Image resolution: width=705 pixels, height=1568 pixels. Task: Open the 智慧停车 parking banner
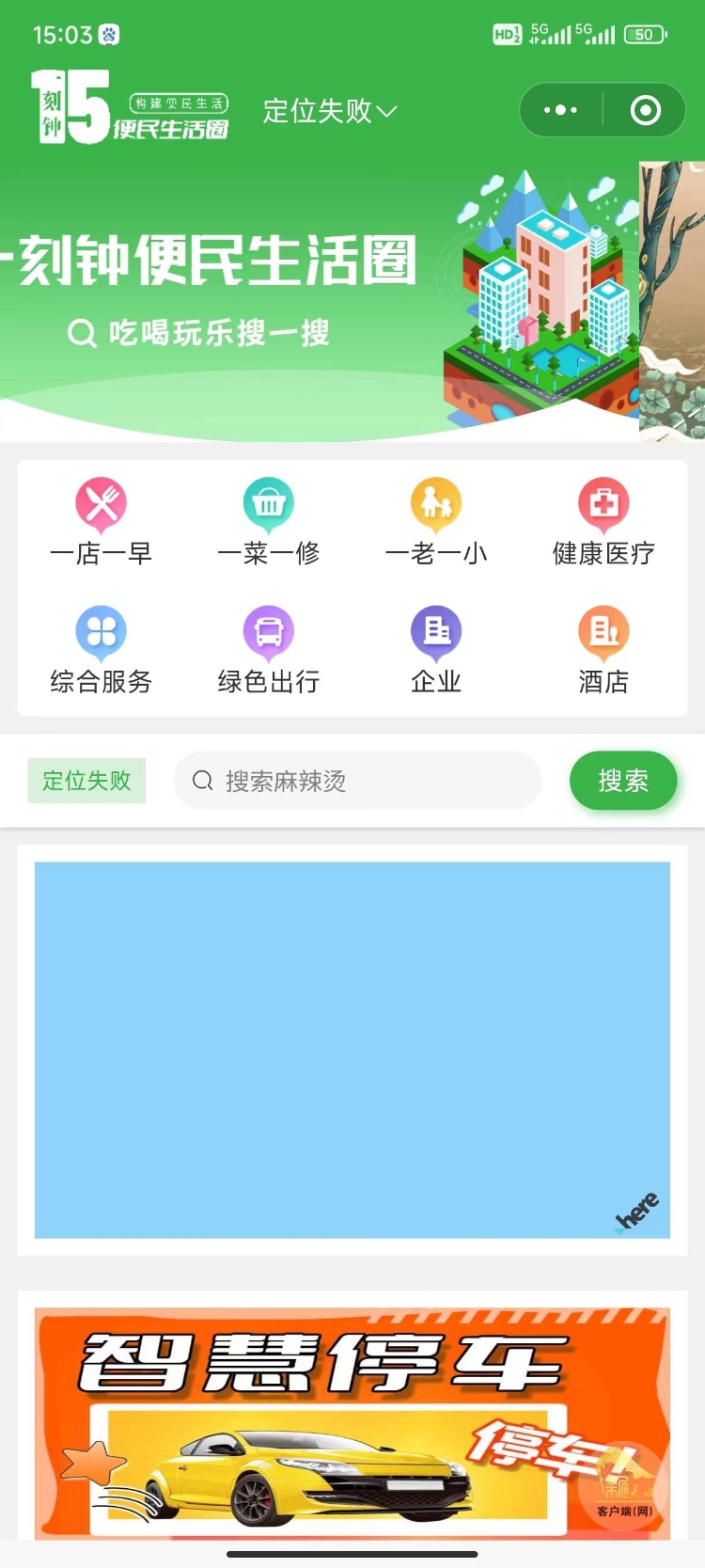tap(352, 1422)
